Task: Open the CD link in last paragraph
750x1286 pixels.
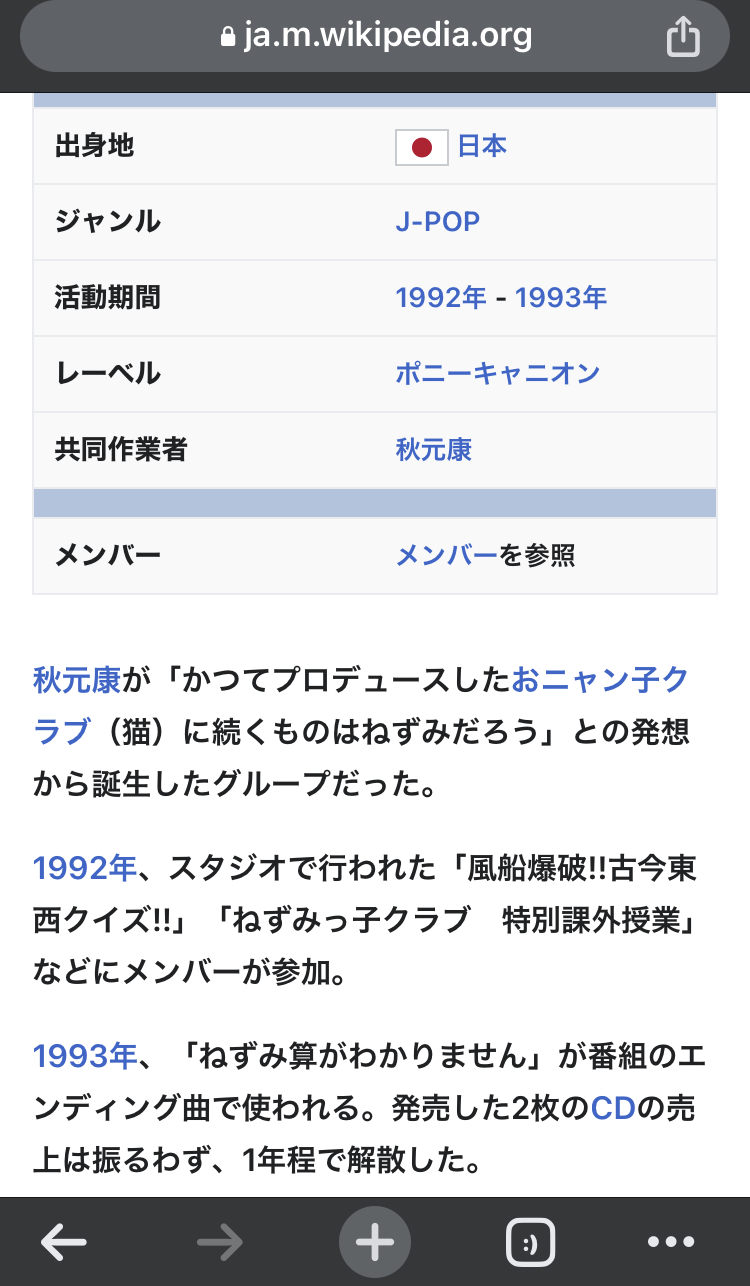Action: pyautogui.click(x=613, y=1109)
